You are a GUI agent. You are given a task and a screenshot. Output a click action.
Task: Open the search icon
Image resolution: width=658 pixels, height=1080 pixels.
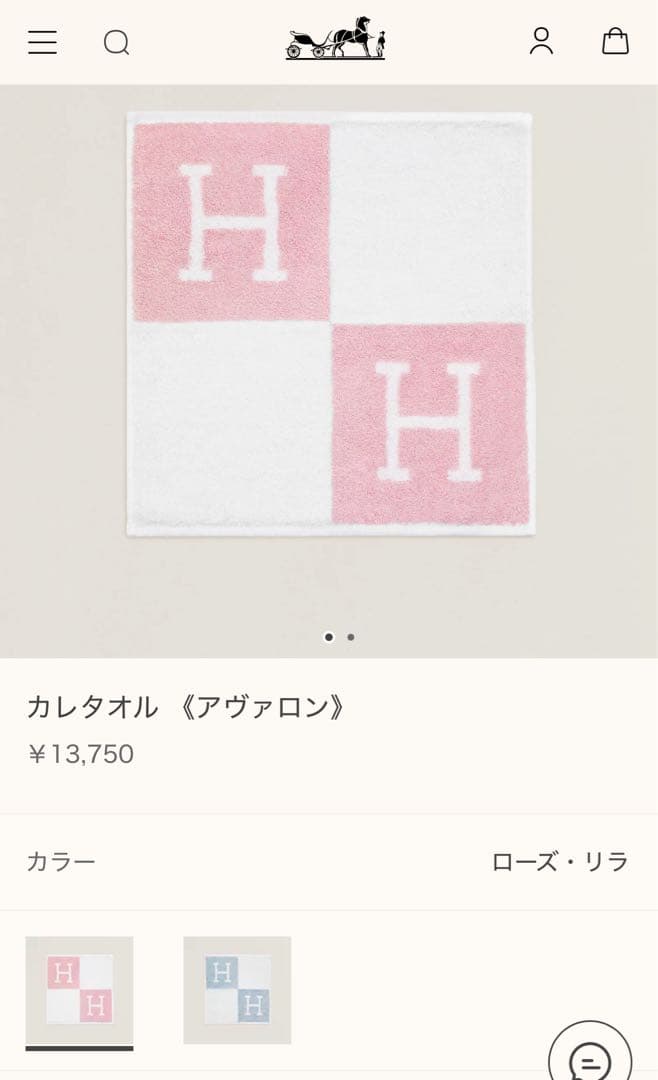tap(117, 42)
